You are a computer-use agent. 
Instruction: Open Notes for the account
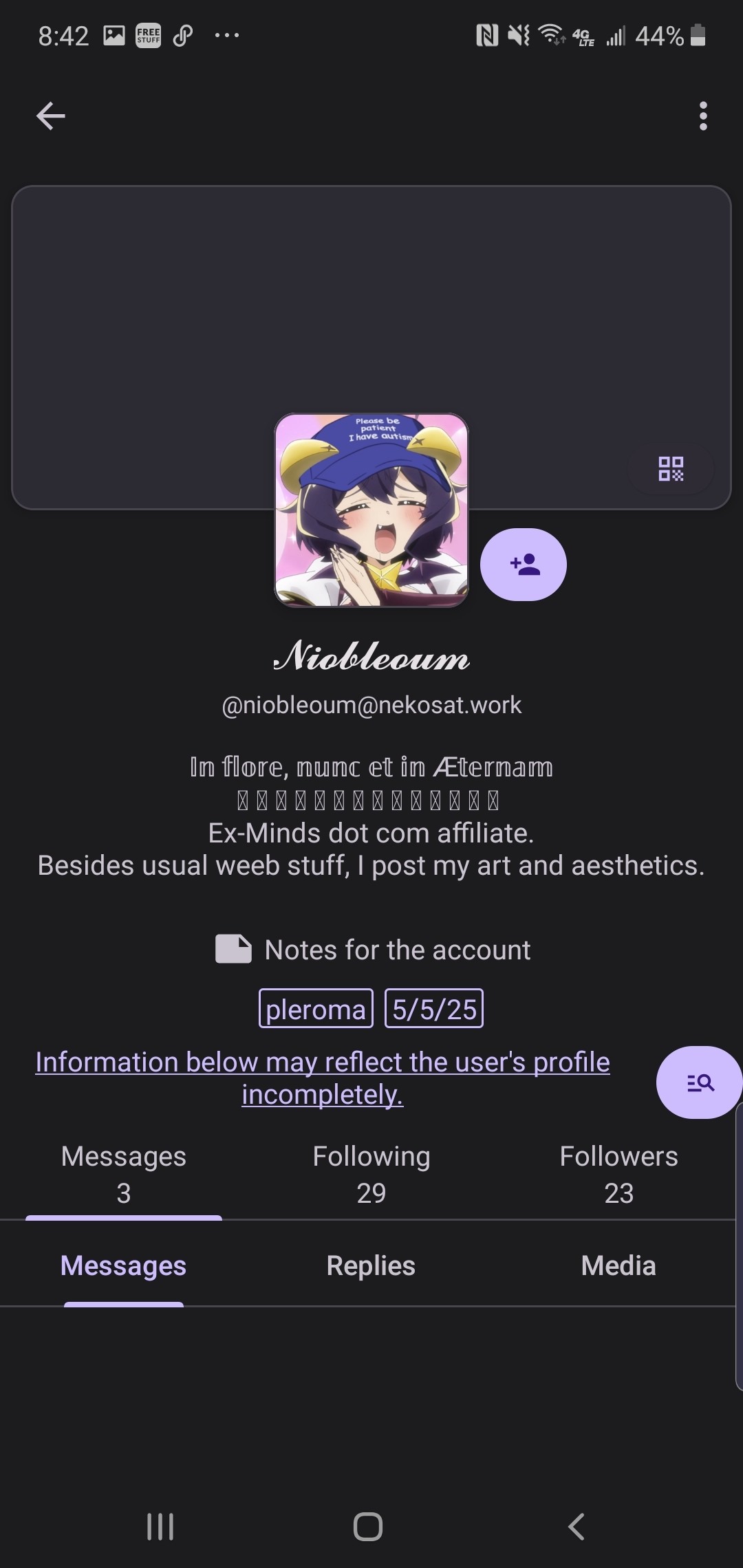point(373,950)
